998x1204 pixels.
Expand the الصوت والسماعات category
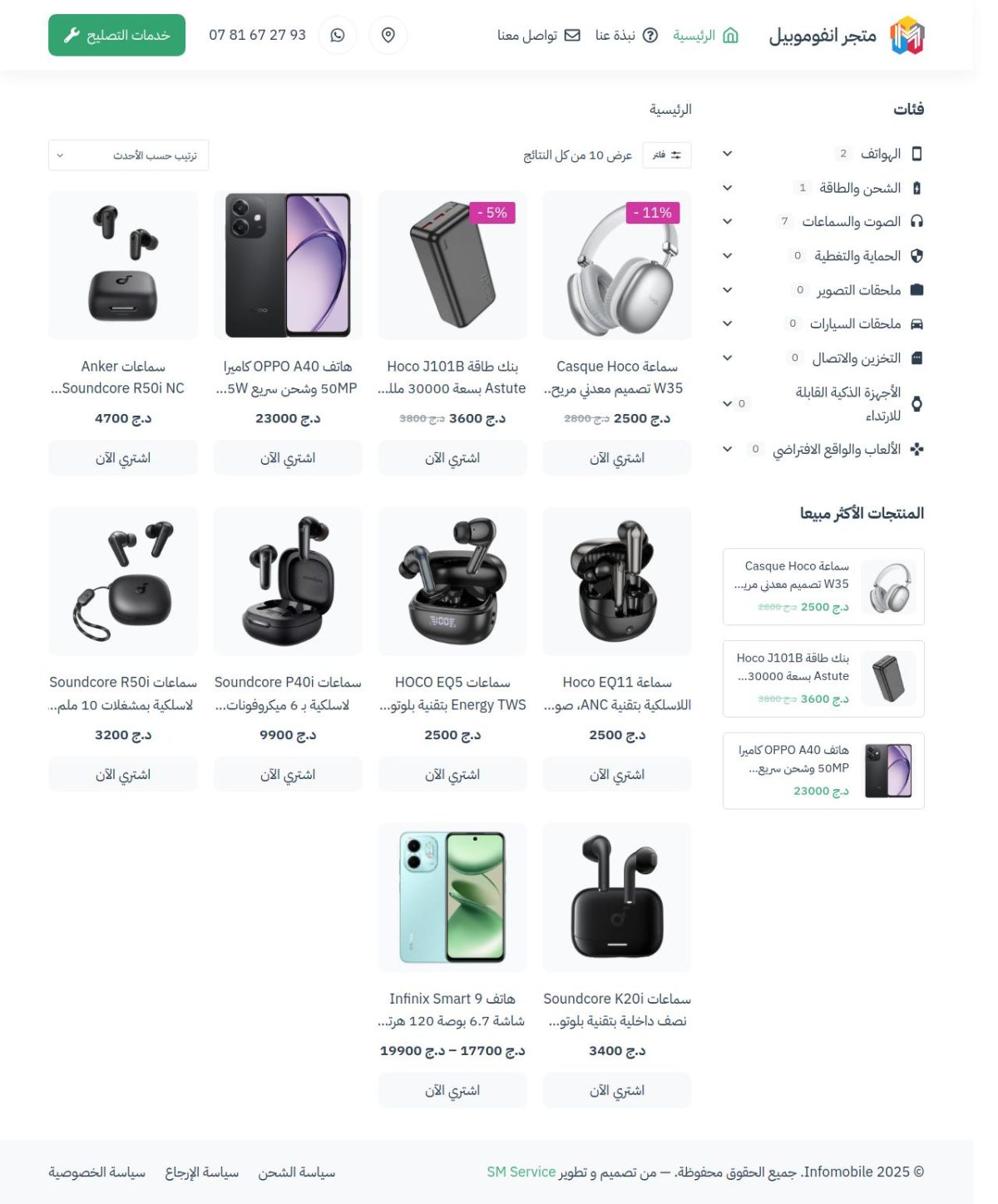[x=727, y=221]
